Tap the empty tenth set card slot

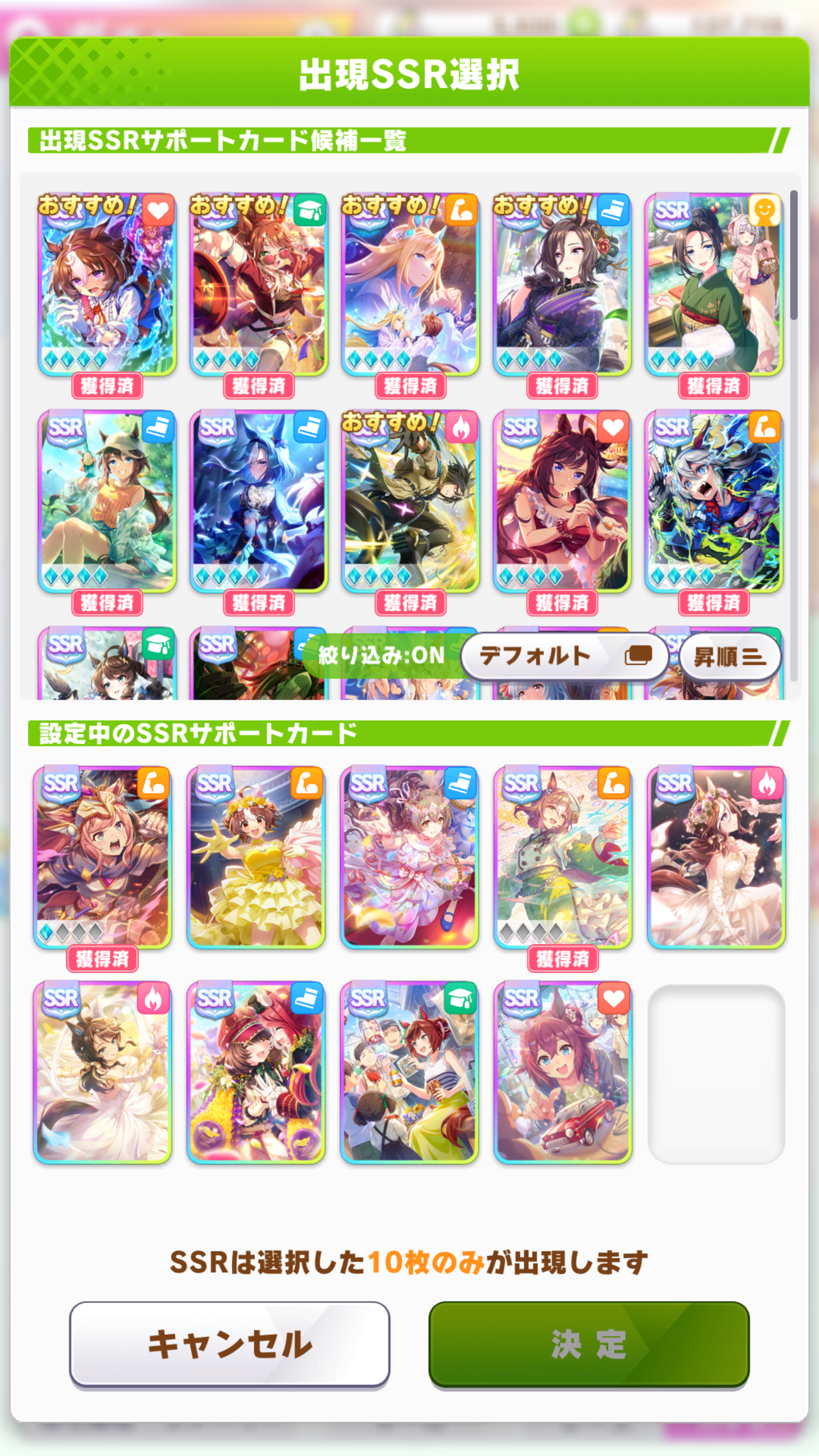pos(717,1074)
